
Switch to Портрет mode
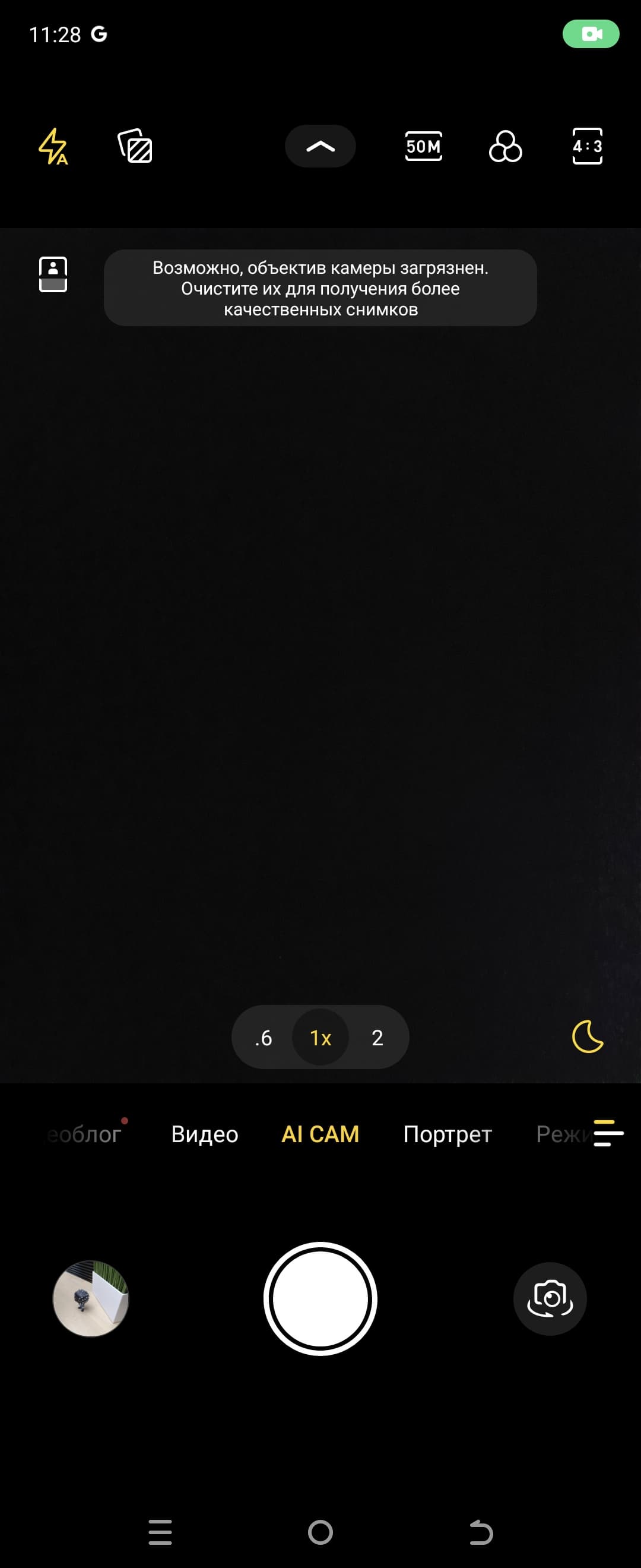(448, 1134)
